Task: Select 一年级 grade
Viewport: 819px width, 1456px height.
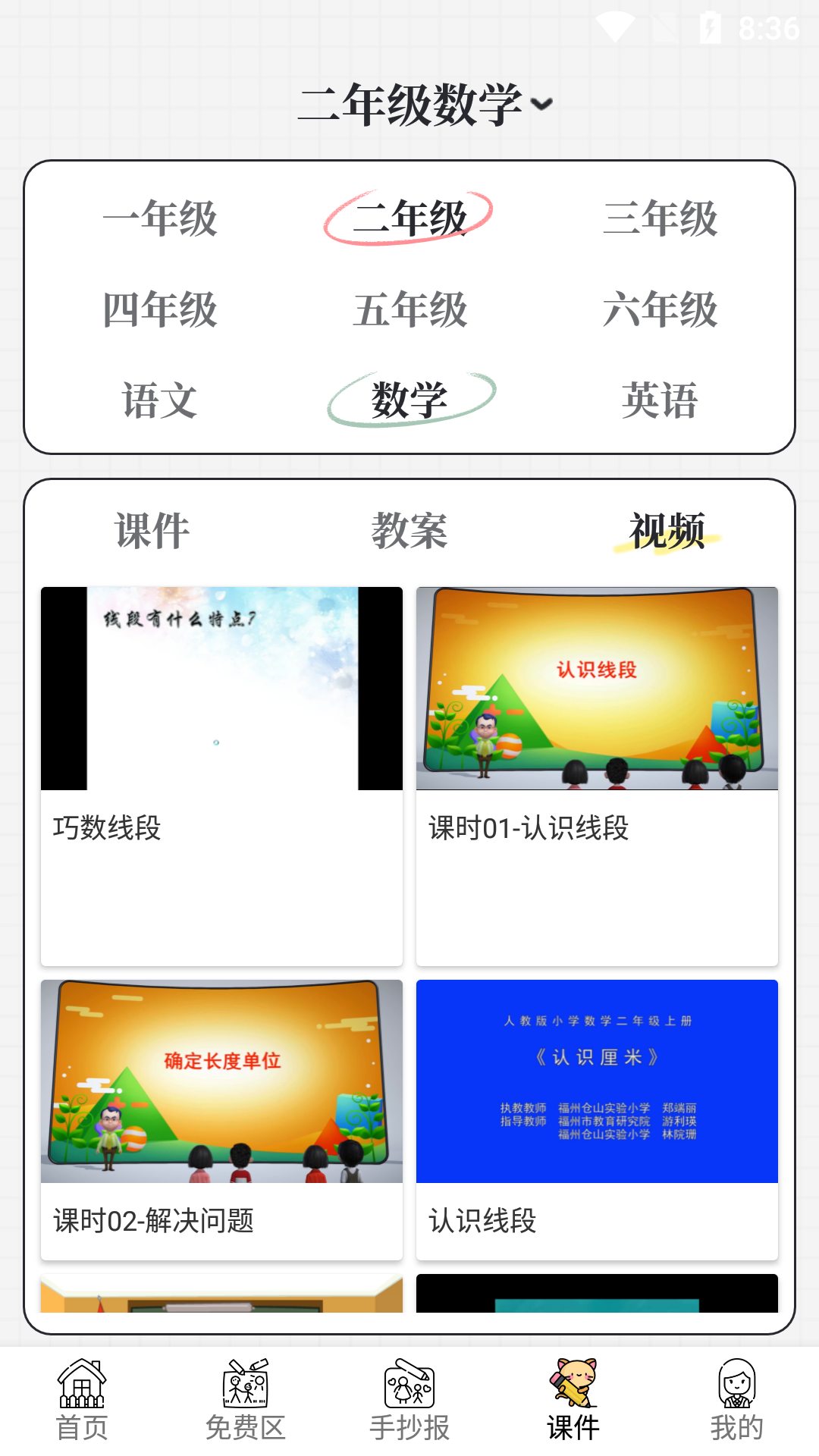Action: point(160,218)
